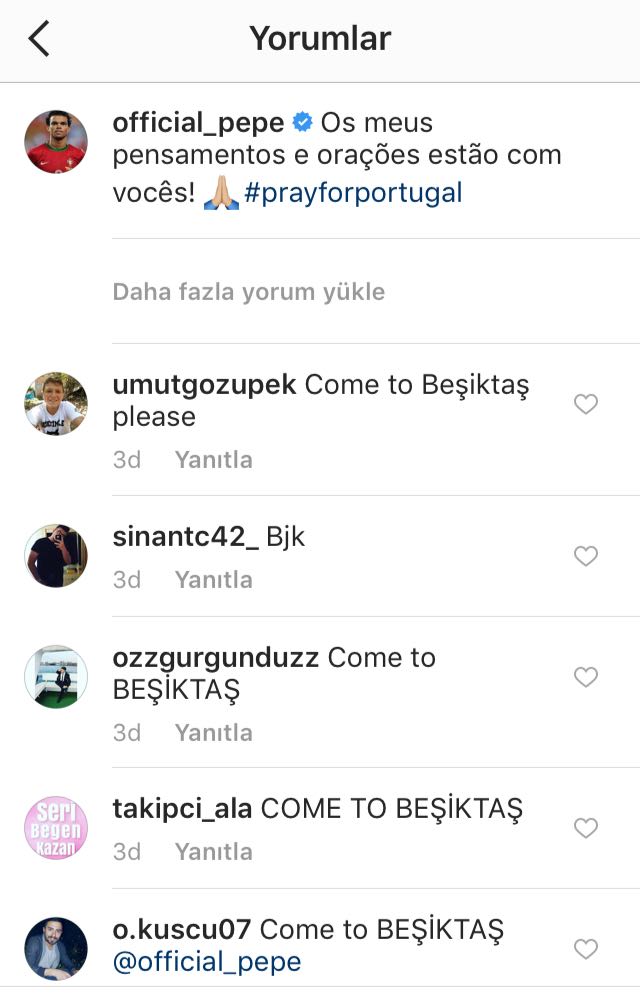Like sinantc42_'s Bjk comment

tap(586, 556)
